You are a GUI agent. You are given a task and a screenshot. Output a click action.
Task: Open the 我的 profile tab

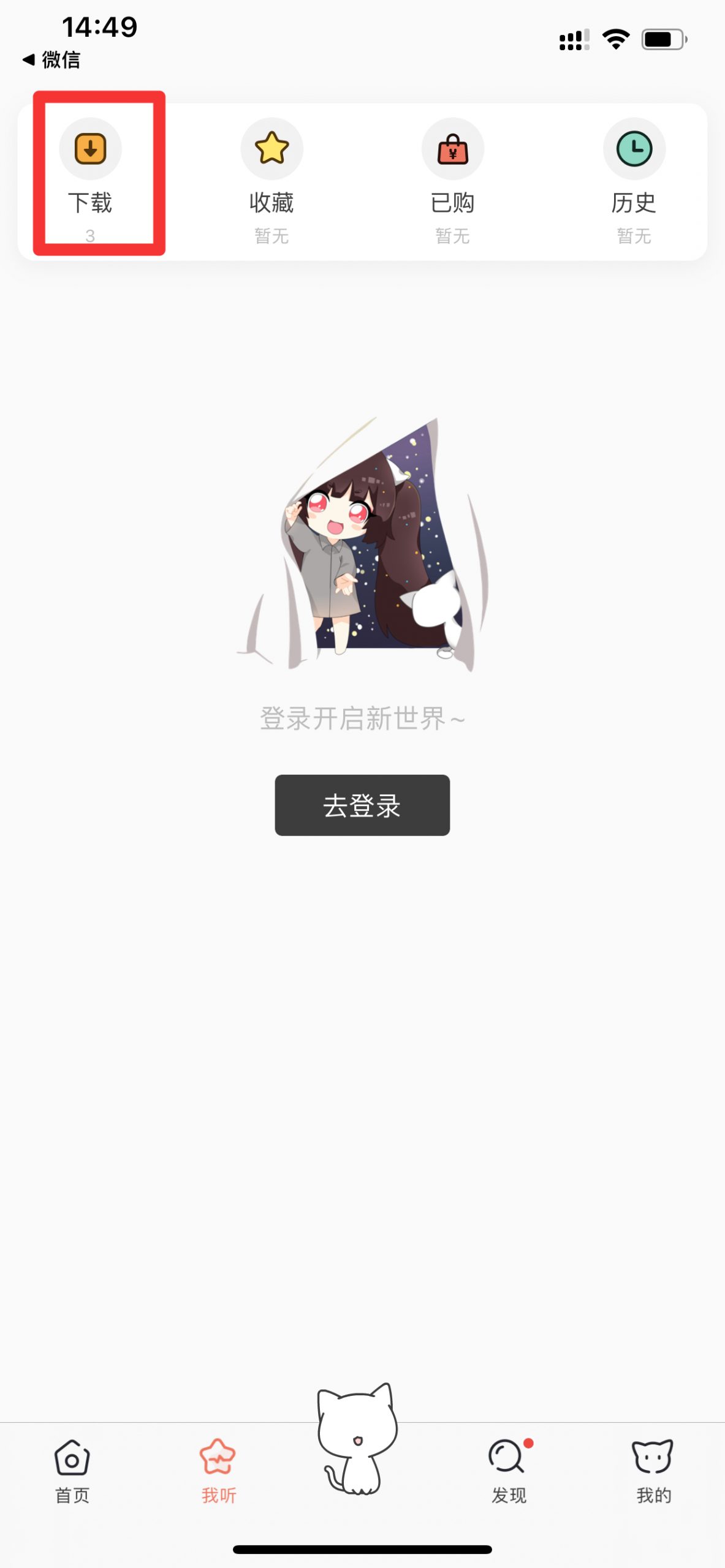click(x=653, y=1471)
